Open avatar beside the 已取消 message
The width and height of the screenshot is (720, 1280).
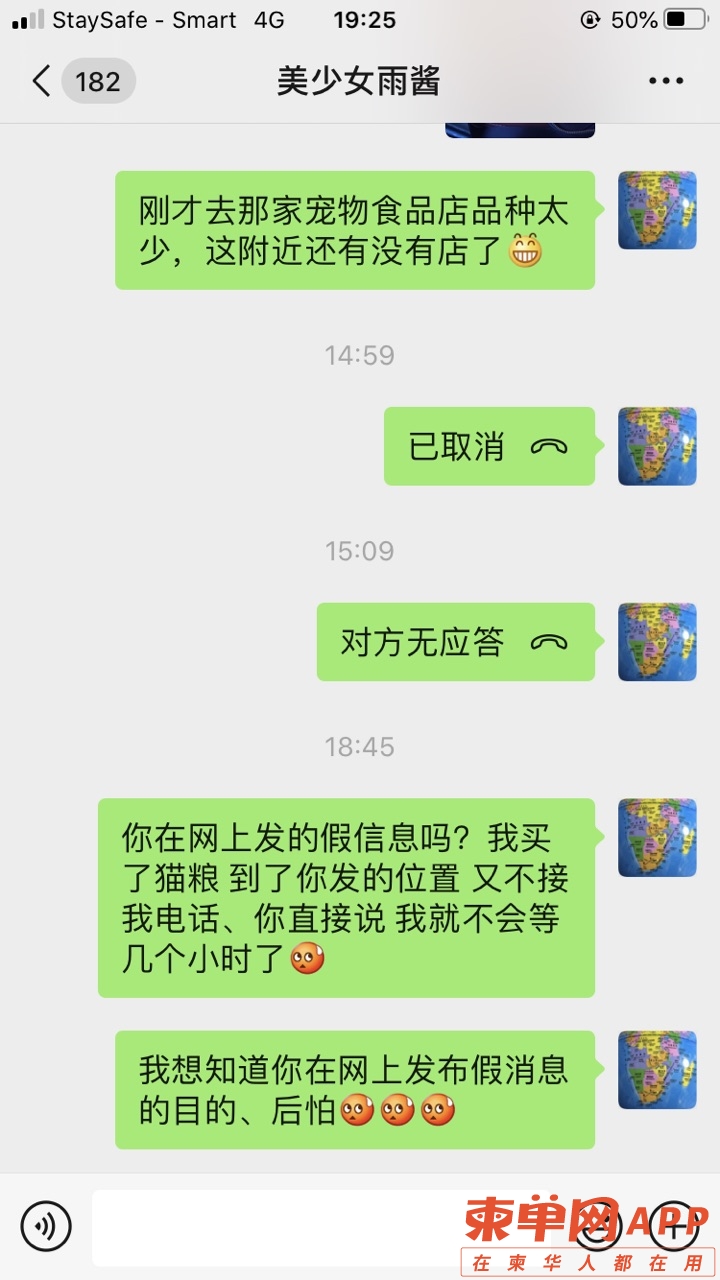coord(657,446)
